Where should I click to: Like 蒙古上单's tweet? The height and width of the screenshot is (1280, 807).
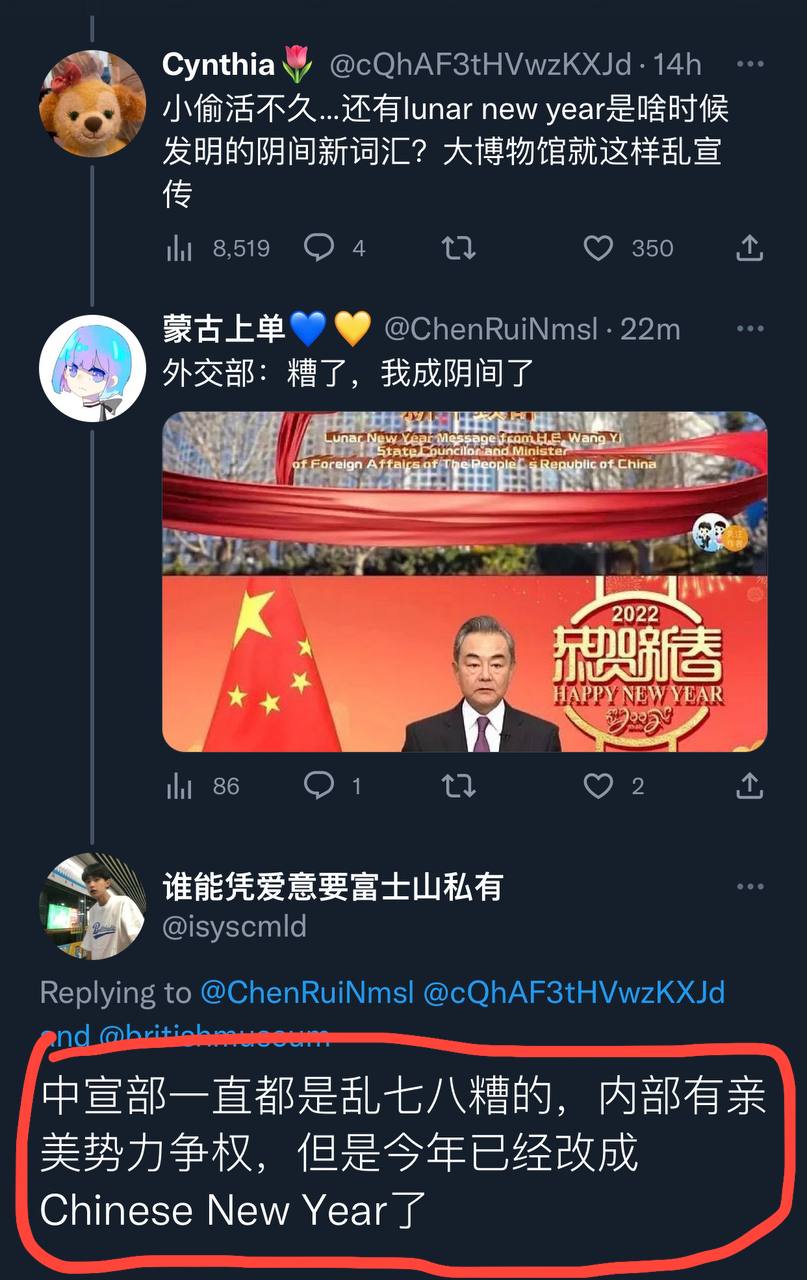pos(598,786)
